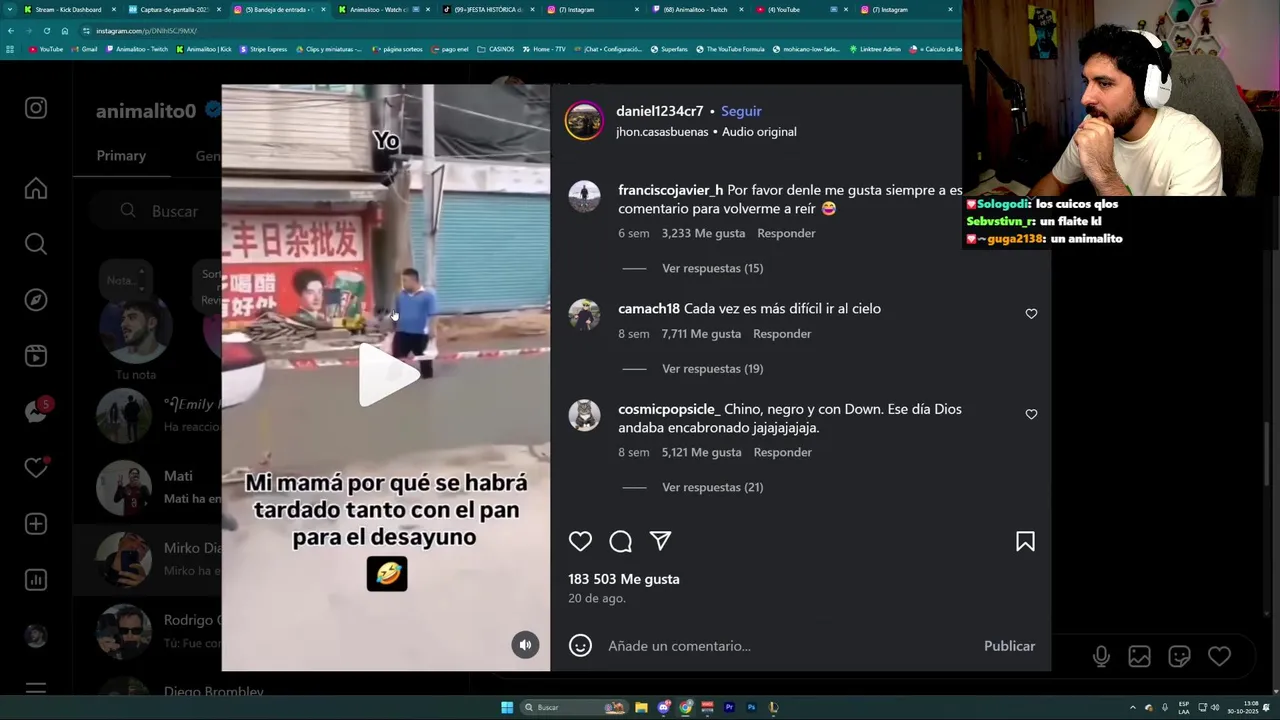Expand Ver respuestas (15)
The width and height of the screenshot is (1280, 720).
pos(712,268)
